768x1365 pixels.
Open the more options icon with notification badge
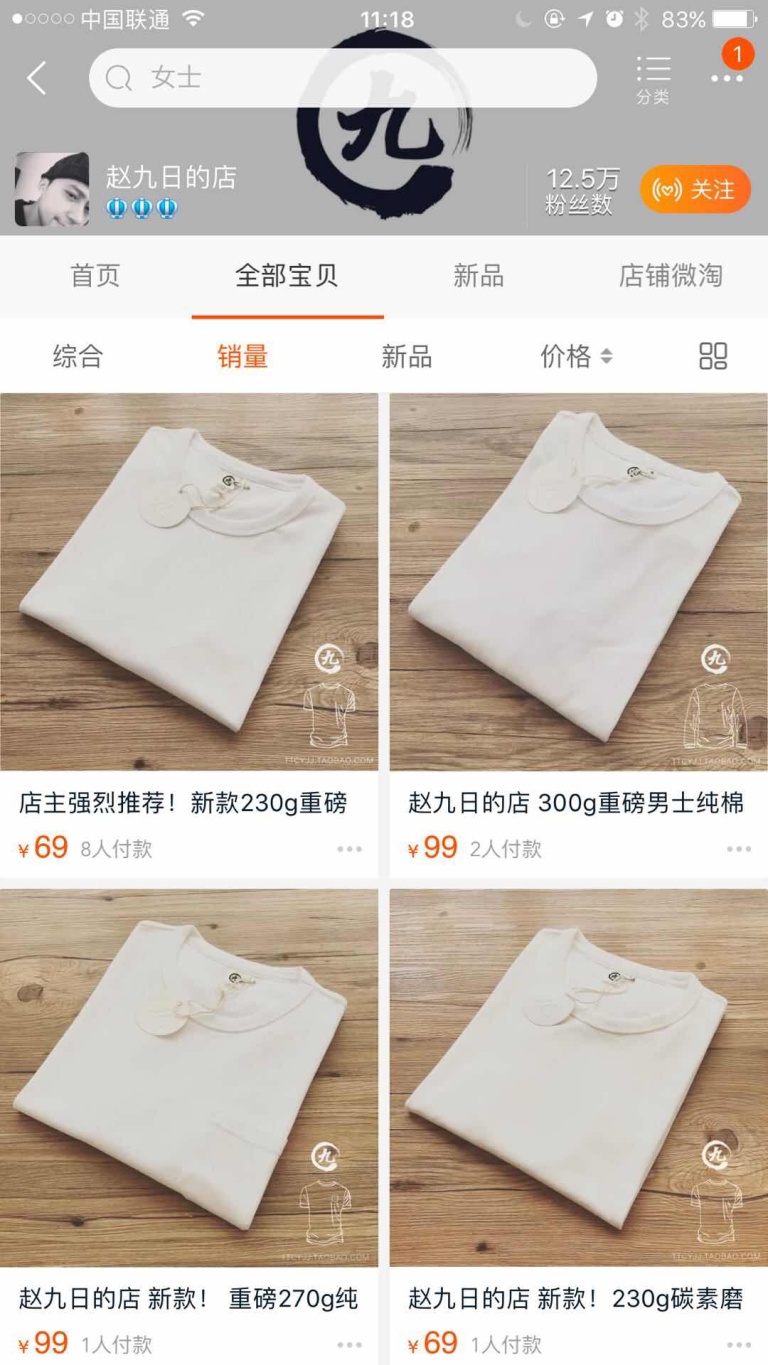pyautogui.click(x=727, y=77)
